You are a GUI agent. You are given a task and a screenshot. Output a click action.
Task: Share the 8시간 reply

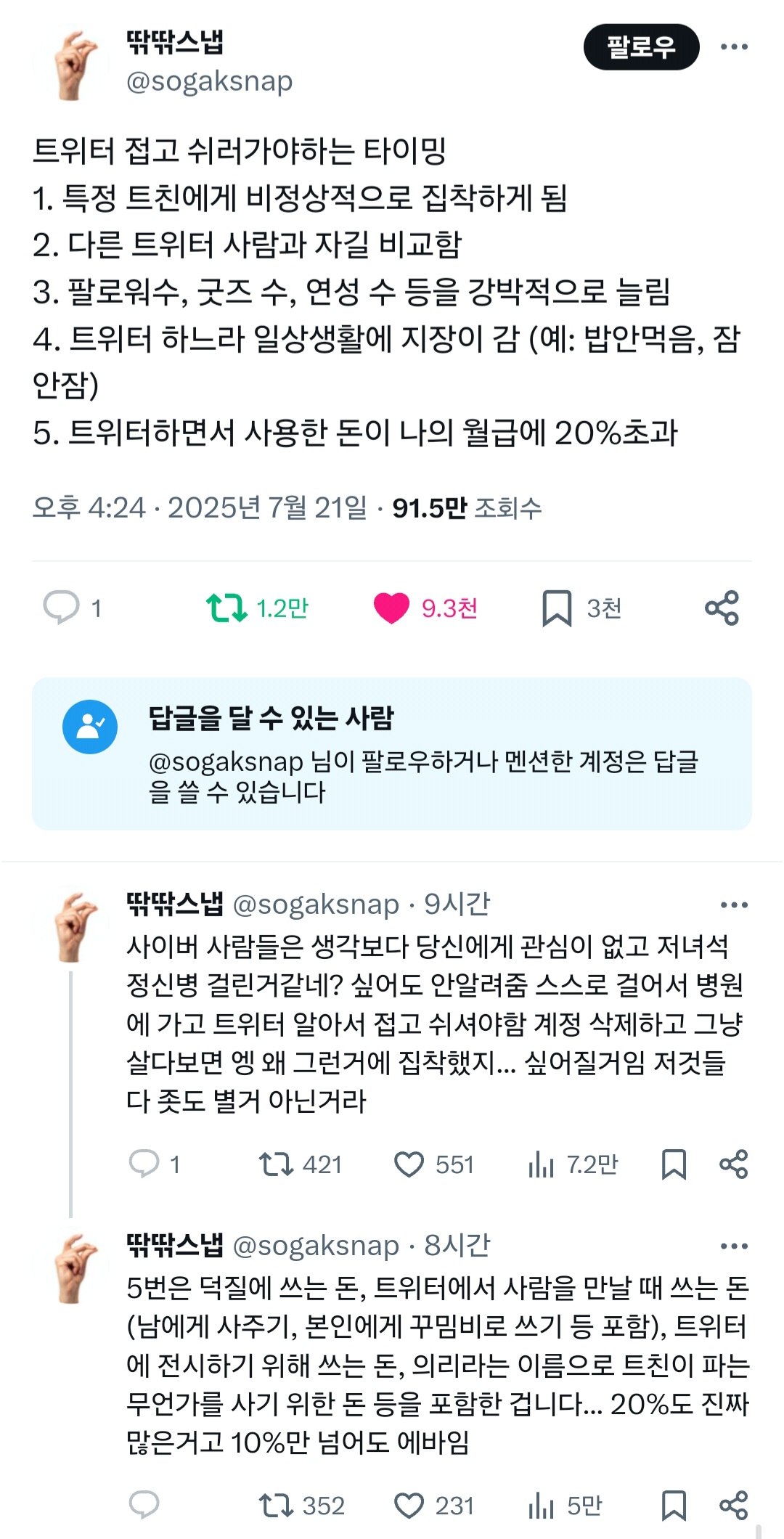(x=733, y=1506)
